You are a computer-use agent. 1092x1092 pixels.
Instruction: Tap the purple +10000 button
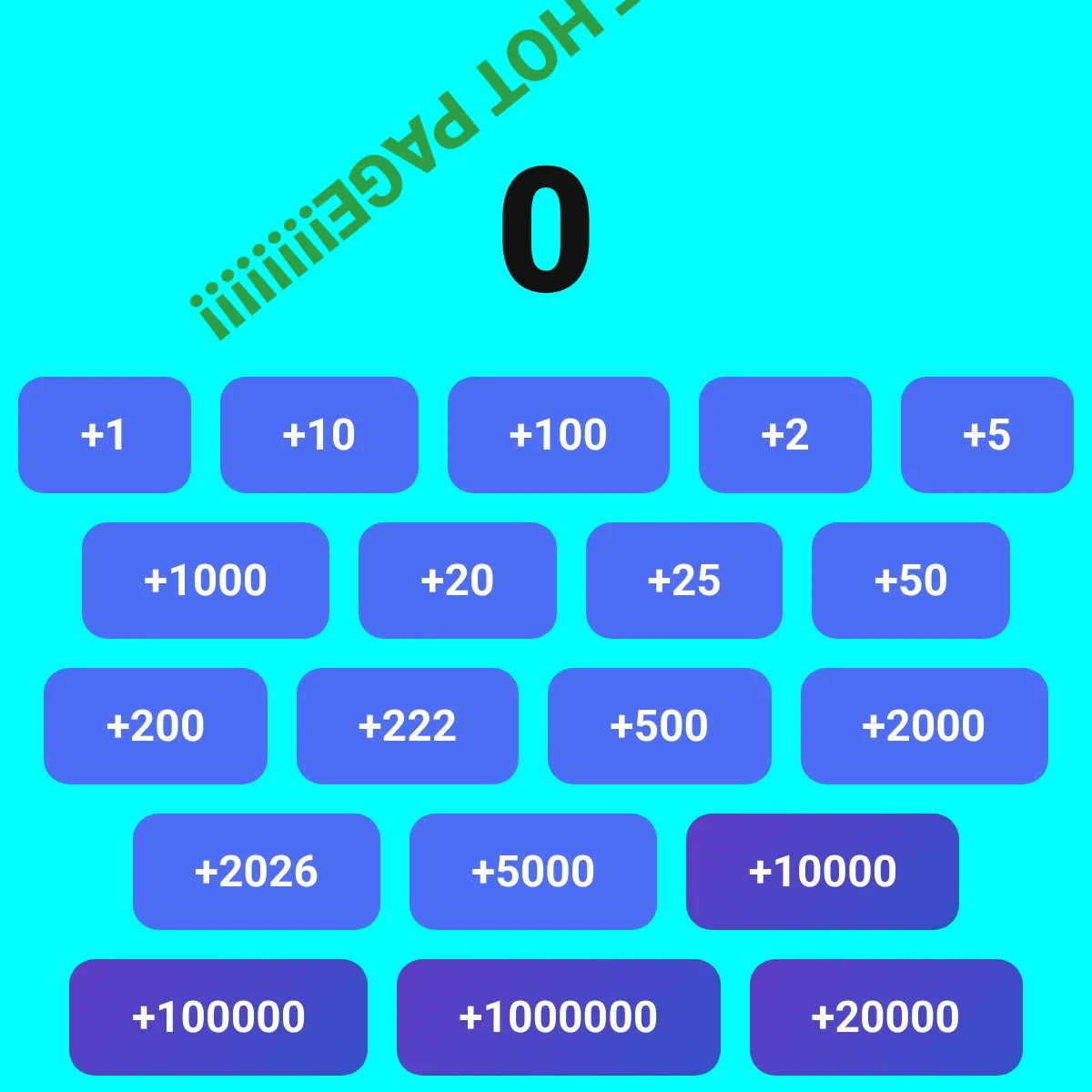823,872
